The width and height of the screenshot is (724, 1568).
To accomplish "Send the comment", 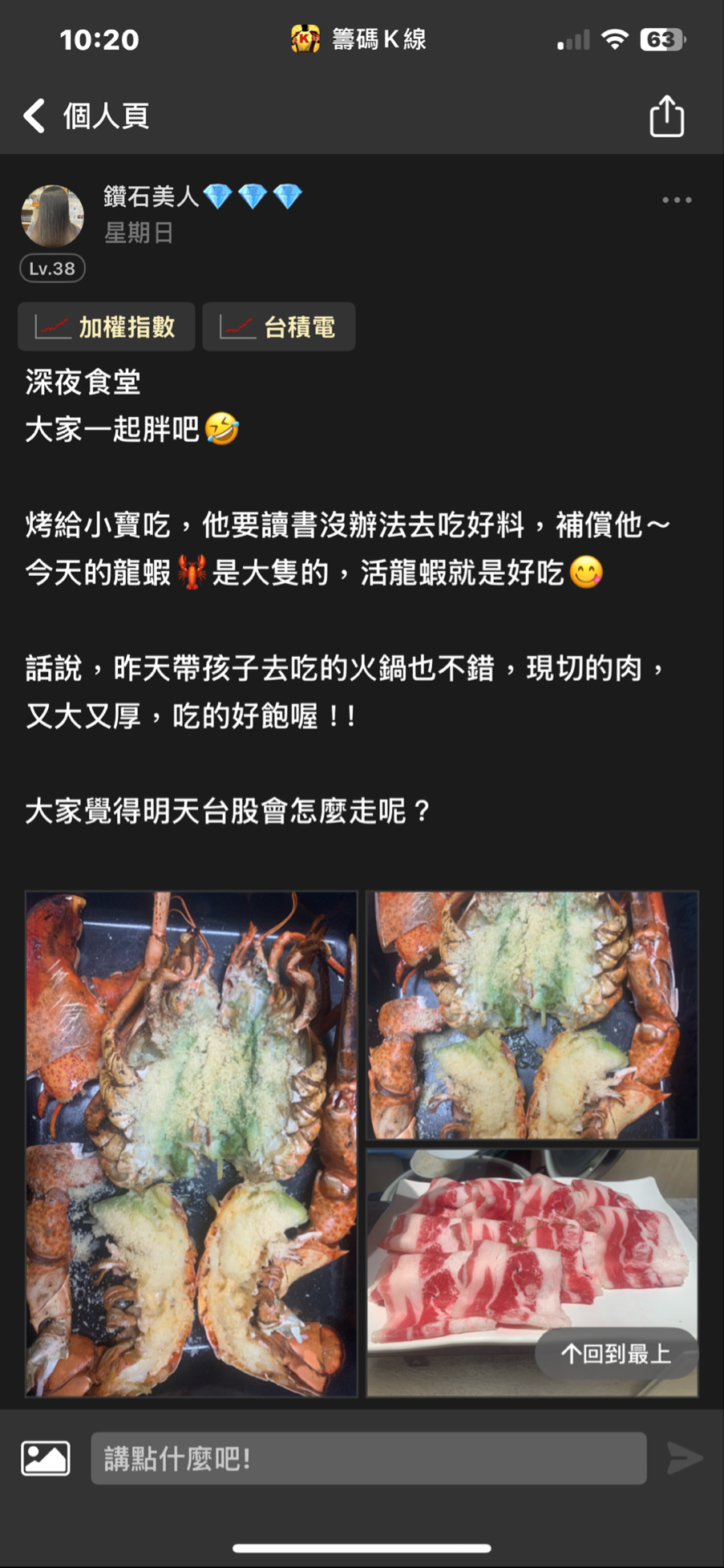I will coord(684,1458).
